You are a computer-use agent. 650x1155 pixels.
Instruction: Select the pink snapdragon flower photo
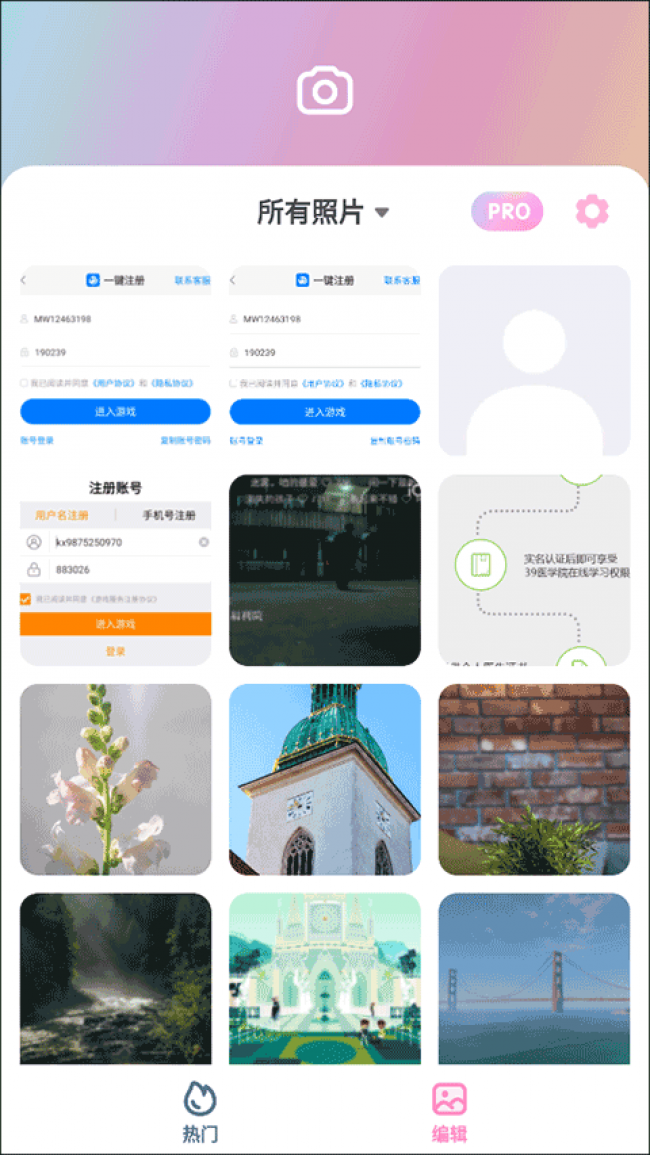coord(116,779)
